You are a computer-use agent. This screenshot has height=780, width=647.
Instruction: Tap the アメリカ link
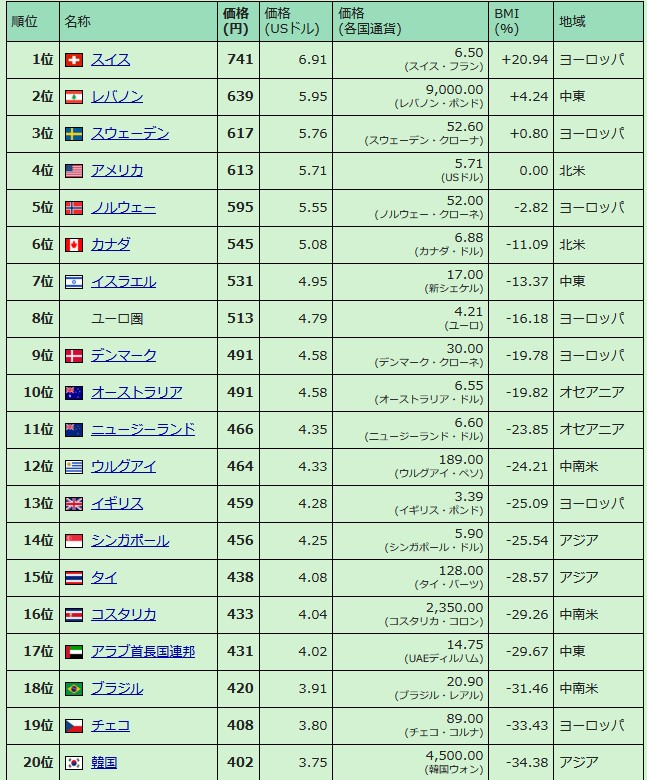[116, 171]
